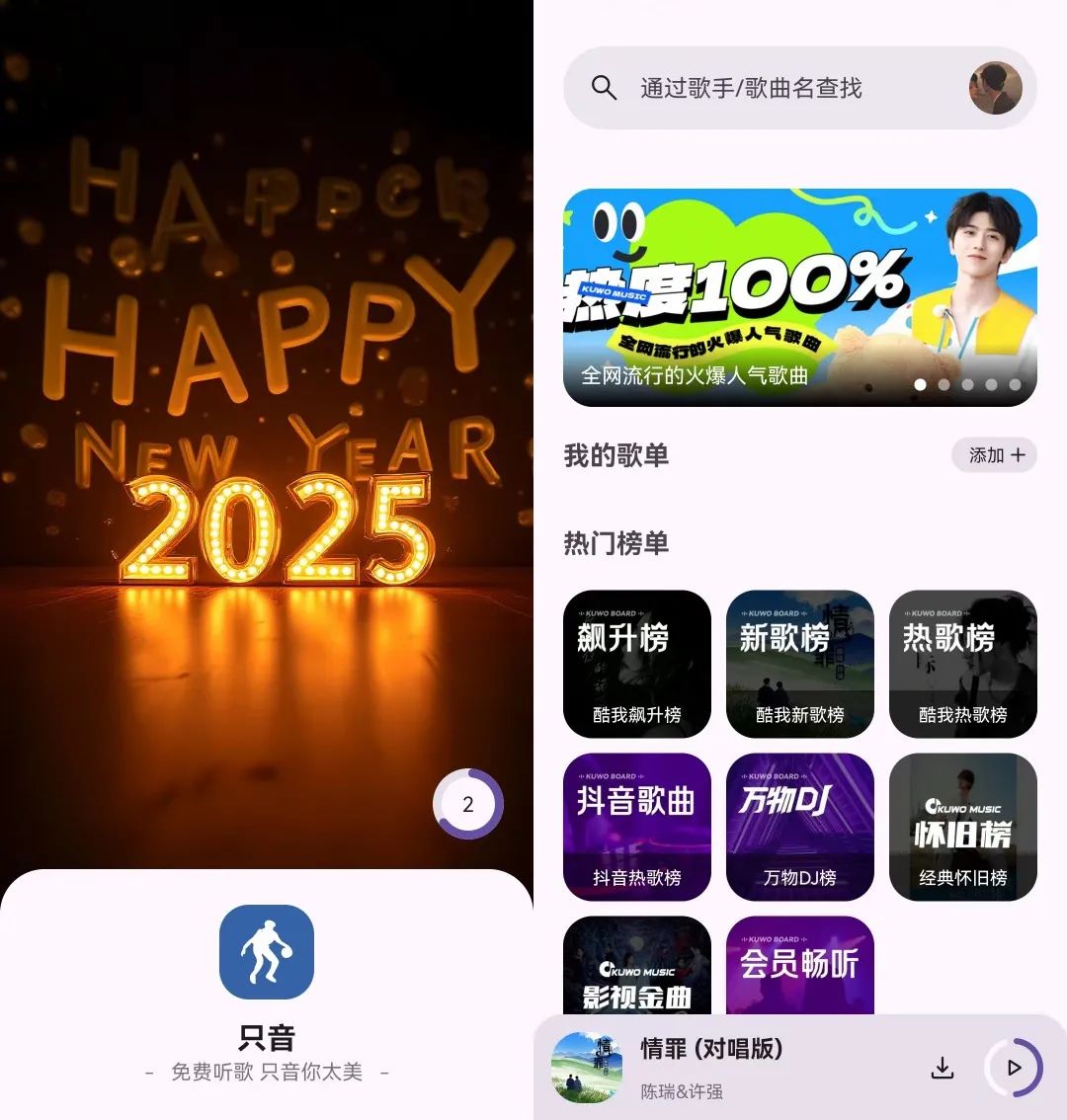Open the 万物DJ榜 chart
Screen dimensions: 1067x1120
[x=800, y=827]
